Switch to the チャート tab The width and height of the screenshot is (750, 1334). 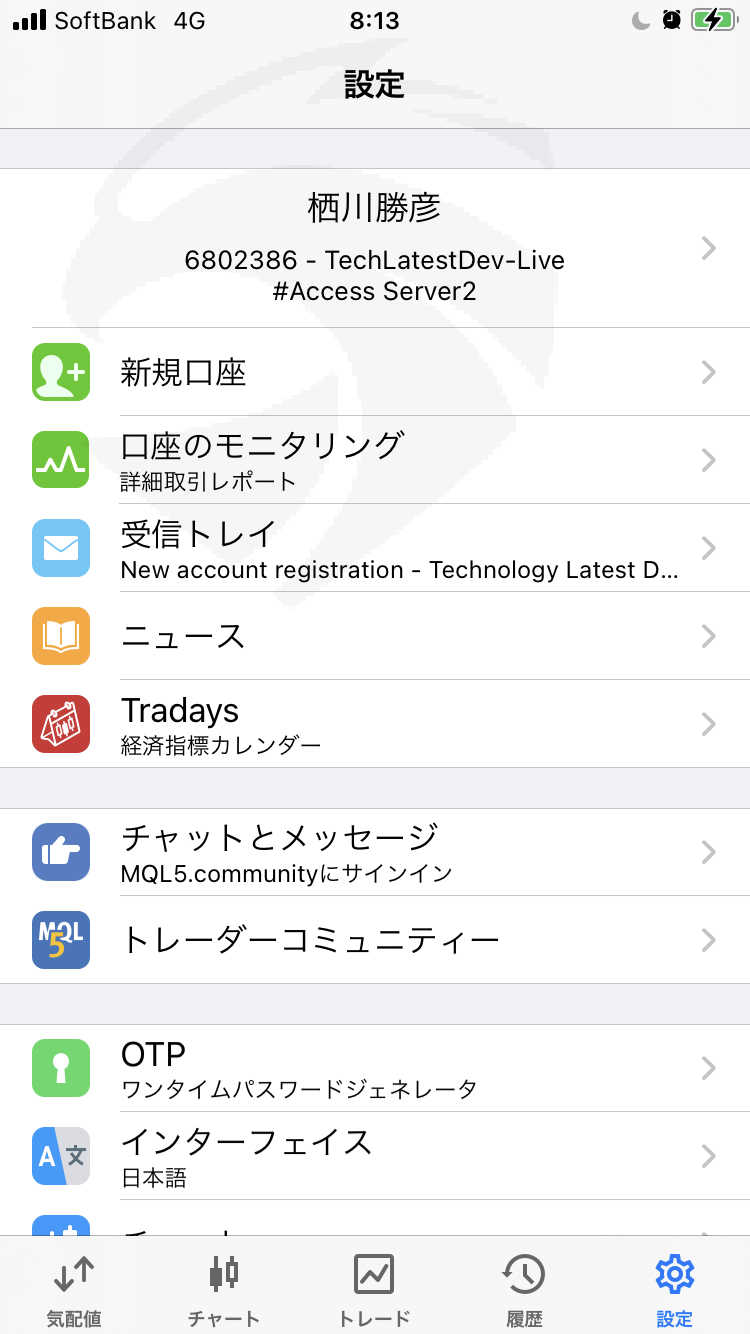224,1290
